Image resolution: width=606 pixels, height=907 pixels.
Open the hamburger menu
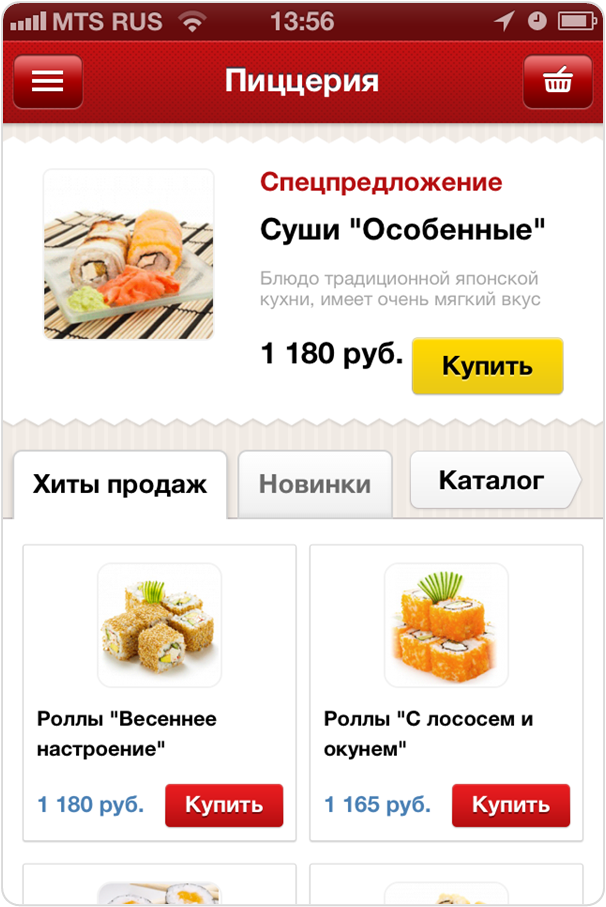(48, 82)
